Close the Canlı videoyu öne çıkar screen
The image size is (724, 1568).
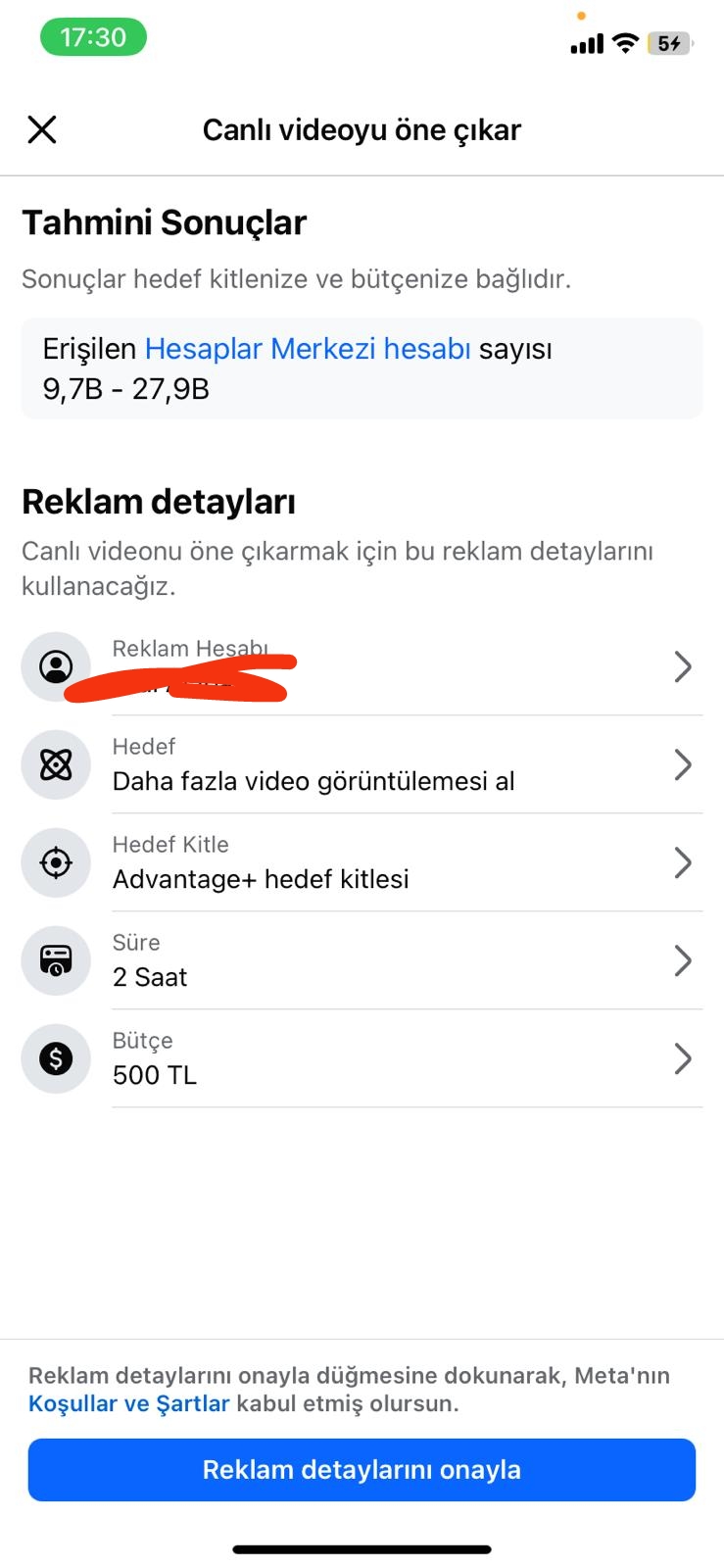click(x=42, y=129)
